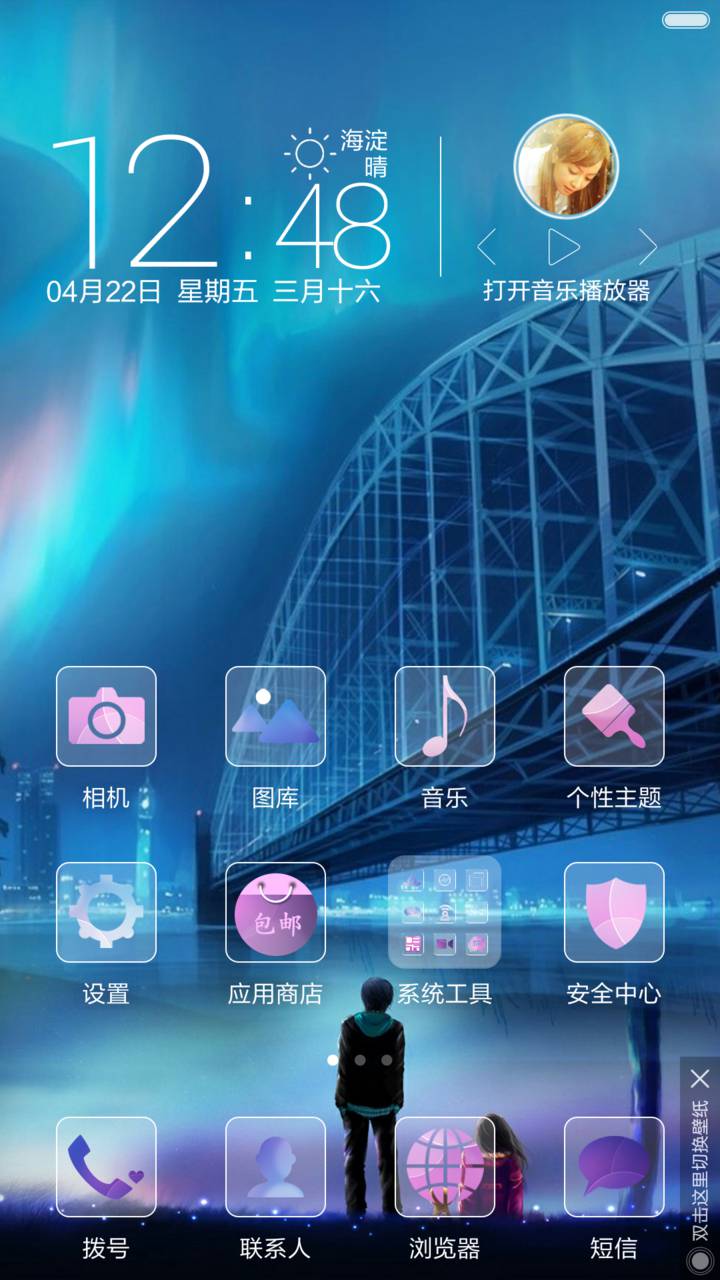Viewport: 720px width, 1280px height.
Task: Launch the 浏览器 browser
Action: (x=444, y=1167)
